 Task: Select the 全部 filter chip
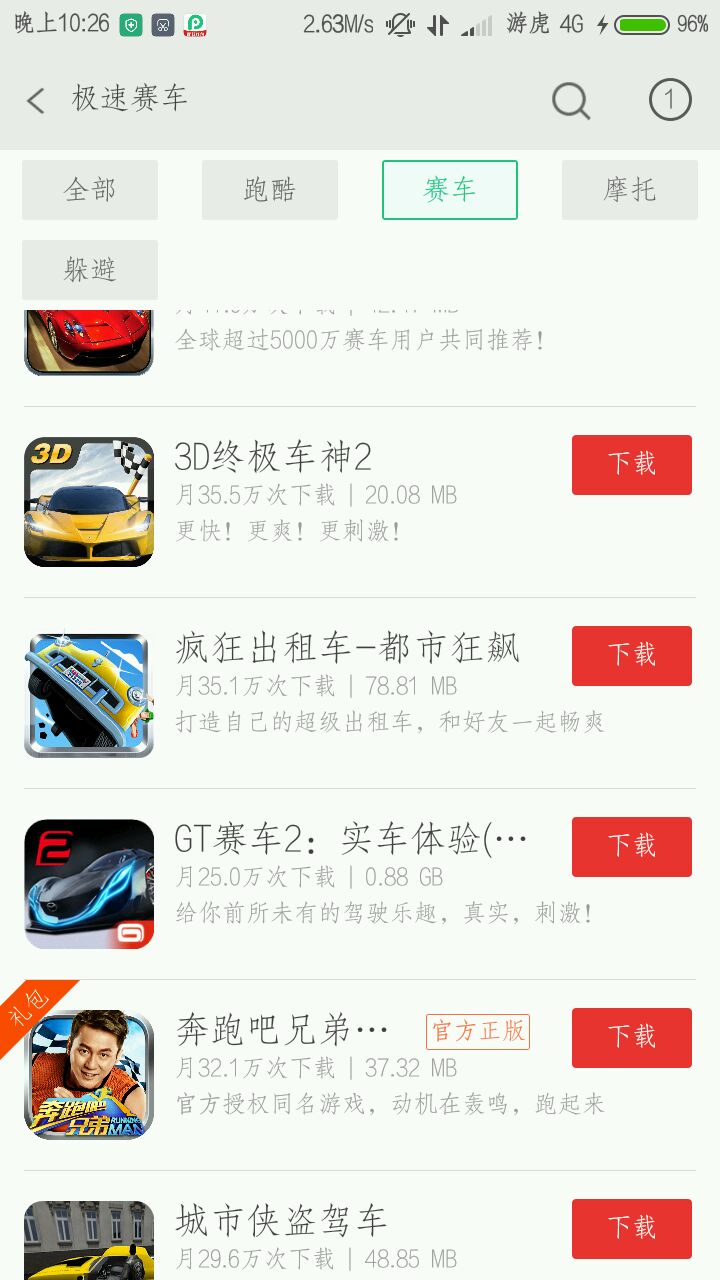(90, 190)
